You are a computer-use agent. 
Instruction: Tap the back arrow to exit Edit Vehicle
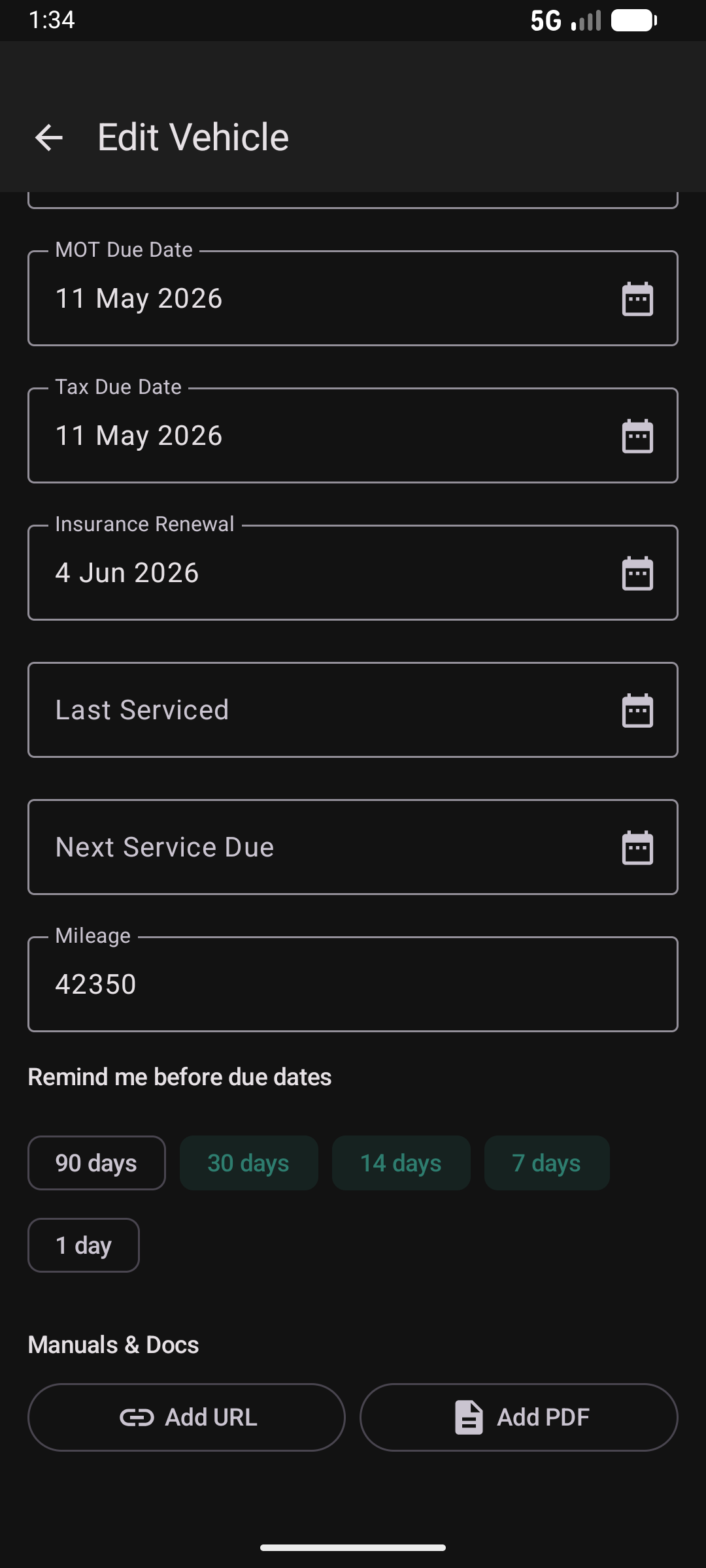48,137
